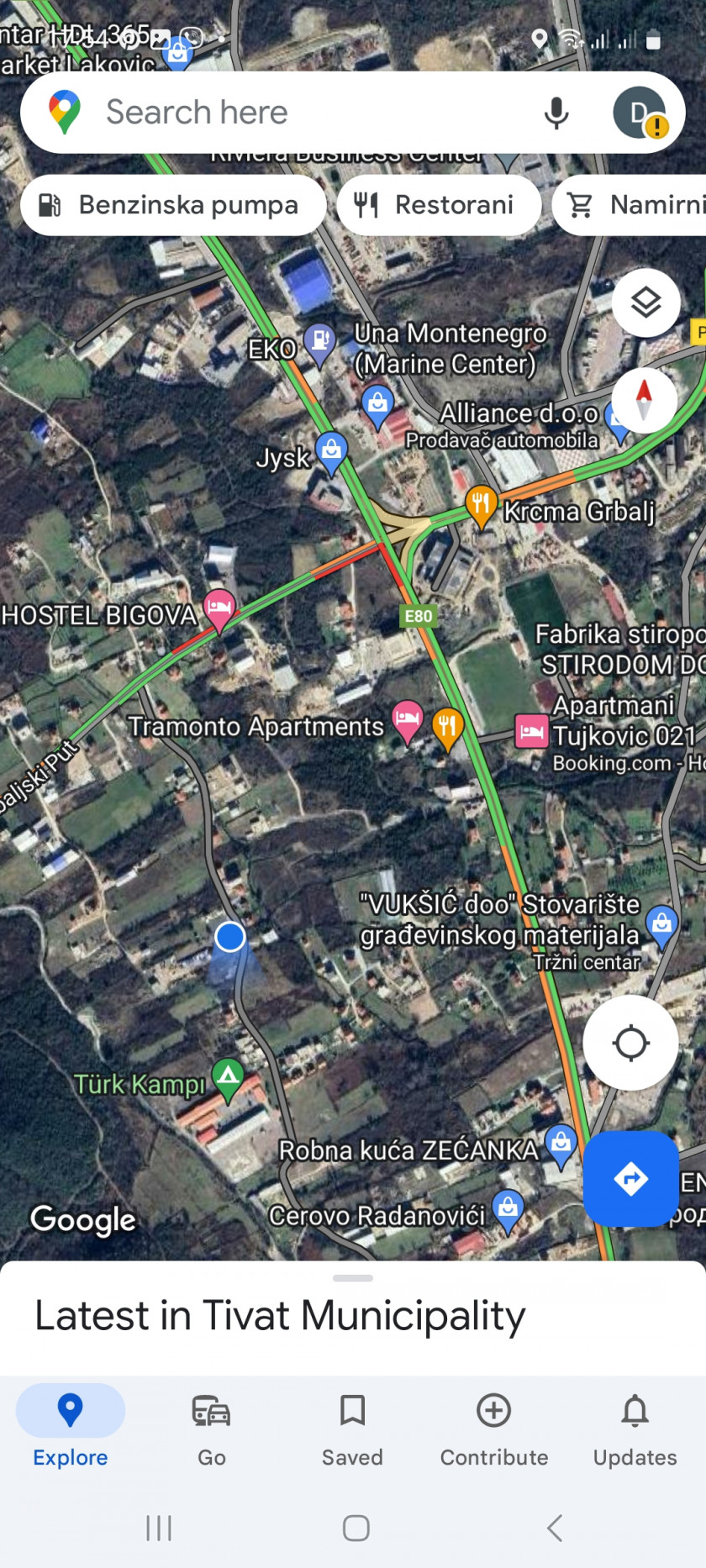This screenshot has height=1568, width=706.
Task: Select the HOSTEL BIGOVA map pin
Action: (x=219, y=608)
